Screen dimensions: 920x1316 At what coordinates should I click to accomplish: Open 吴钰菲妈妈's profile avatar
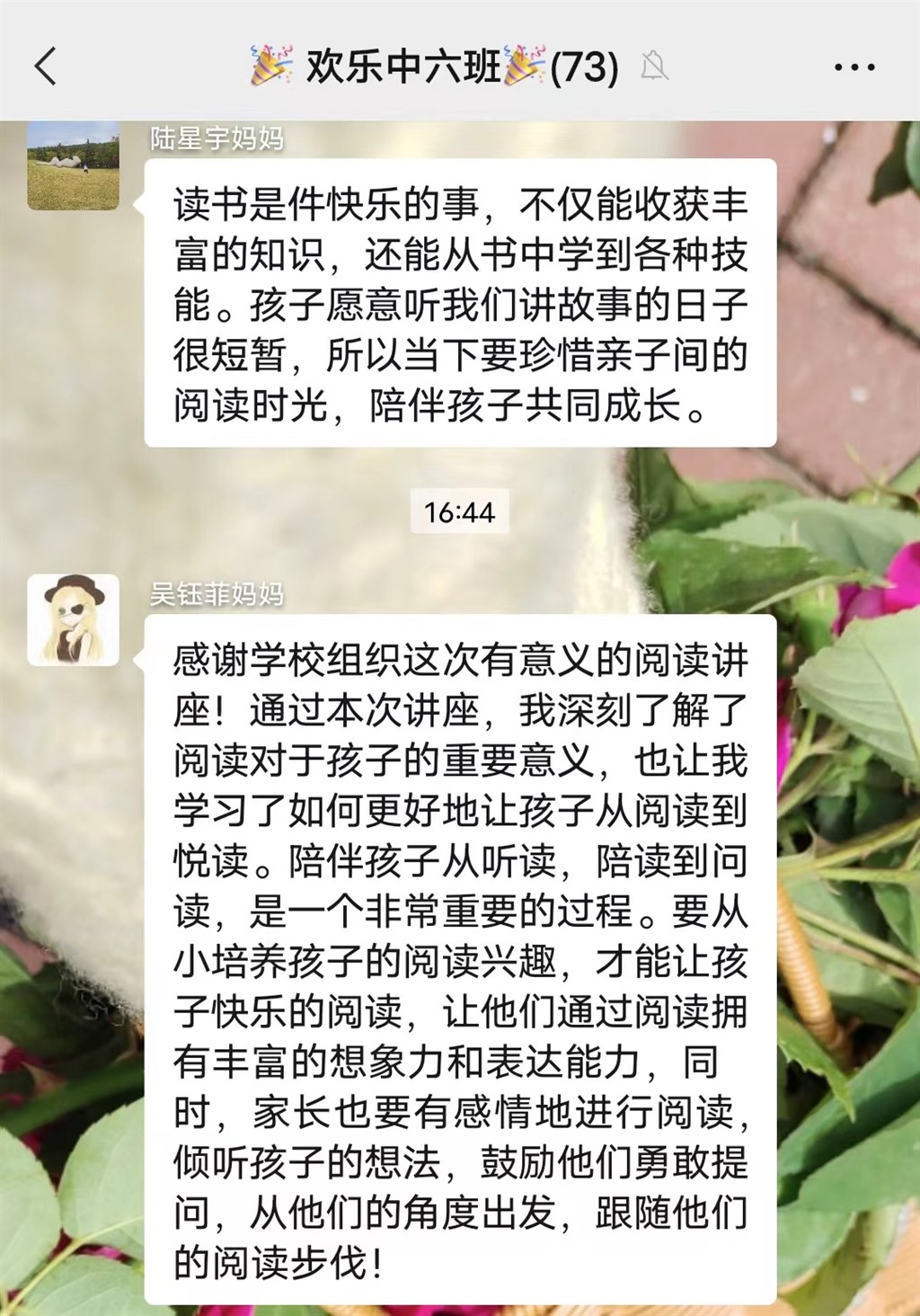[73, 619]
